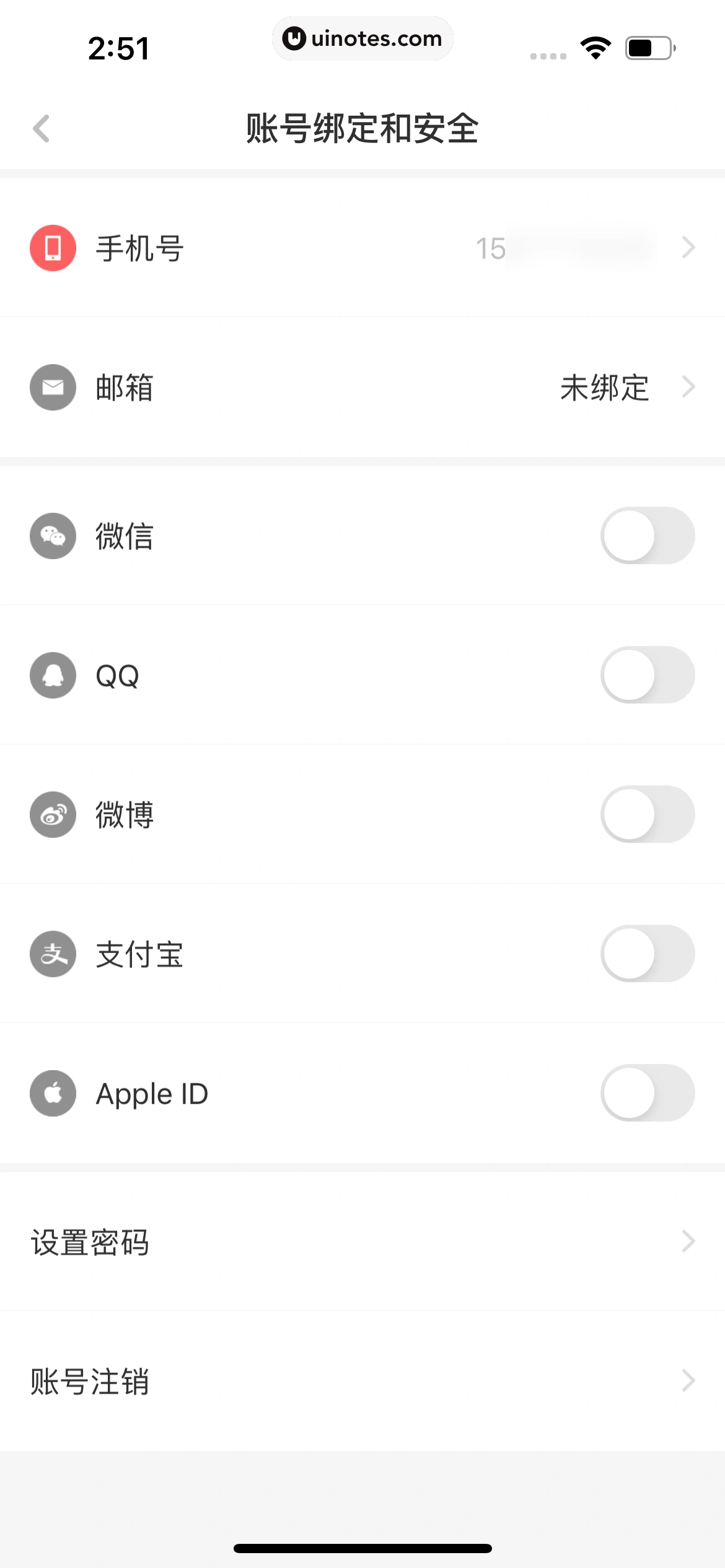The image size is (725, 1568).
Task: Enable the 微信 binding toggle
Action: coord(648,536)
